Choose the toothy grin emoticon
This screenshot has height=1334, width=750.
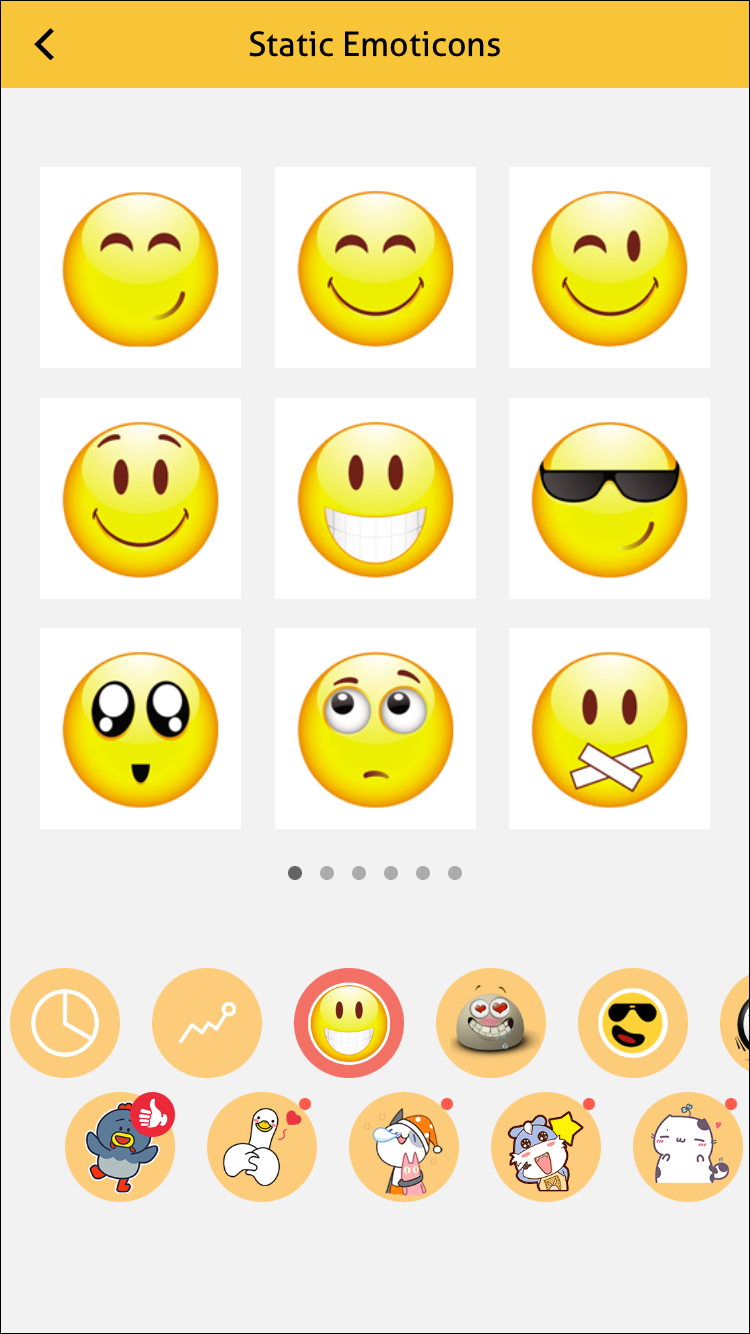[x=375, y=498]
